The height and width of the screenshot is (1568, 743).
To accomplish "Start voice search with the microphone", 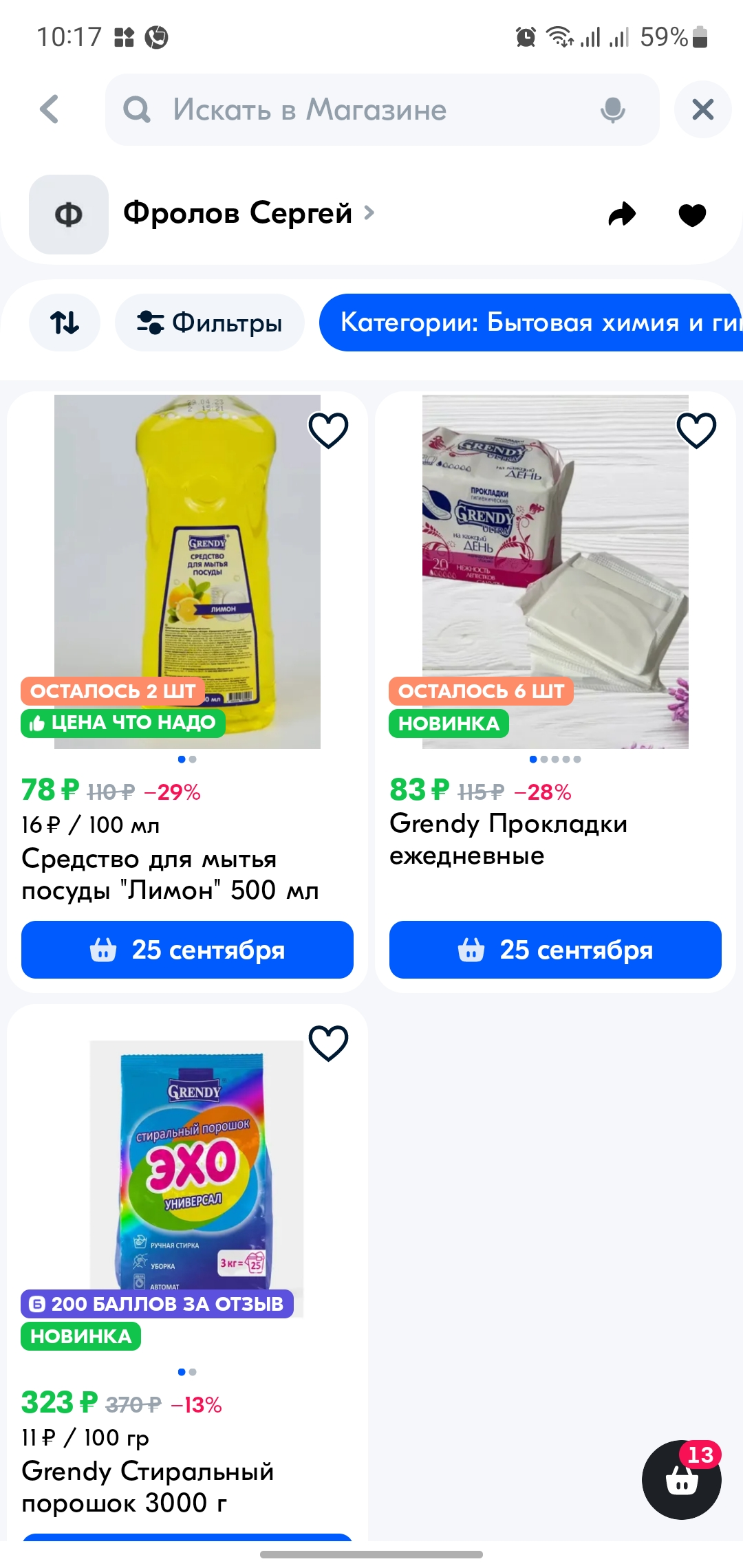I will tap(612, 109).
